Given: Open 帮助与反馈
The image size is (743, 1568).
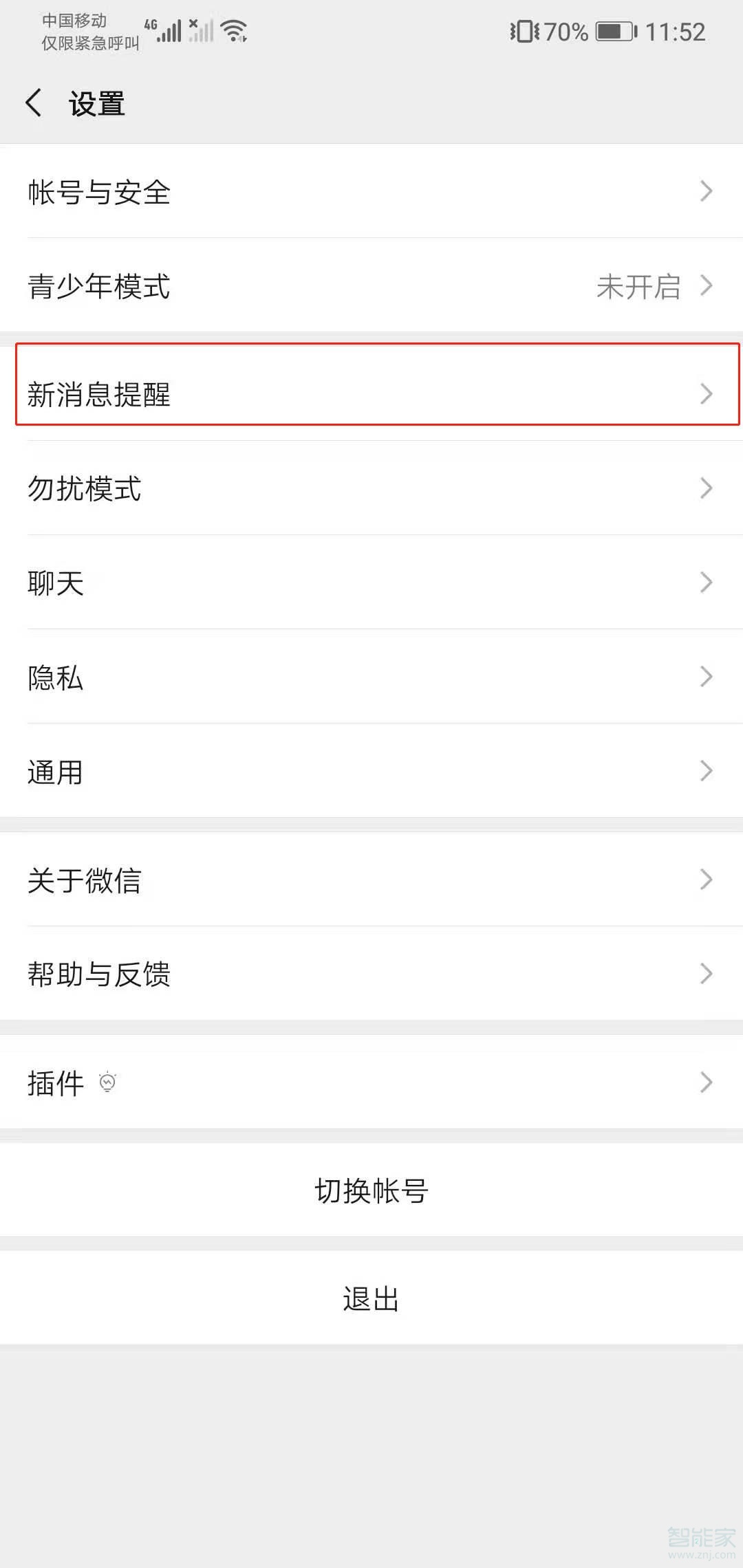Looking at the screenshot, I should tap(371, 973).
